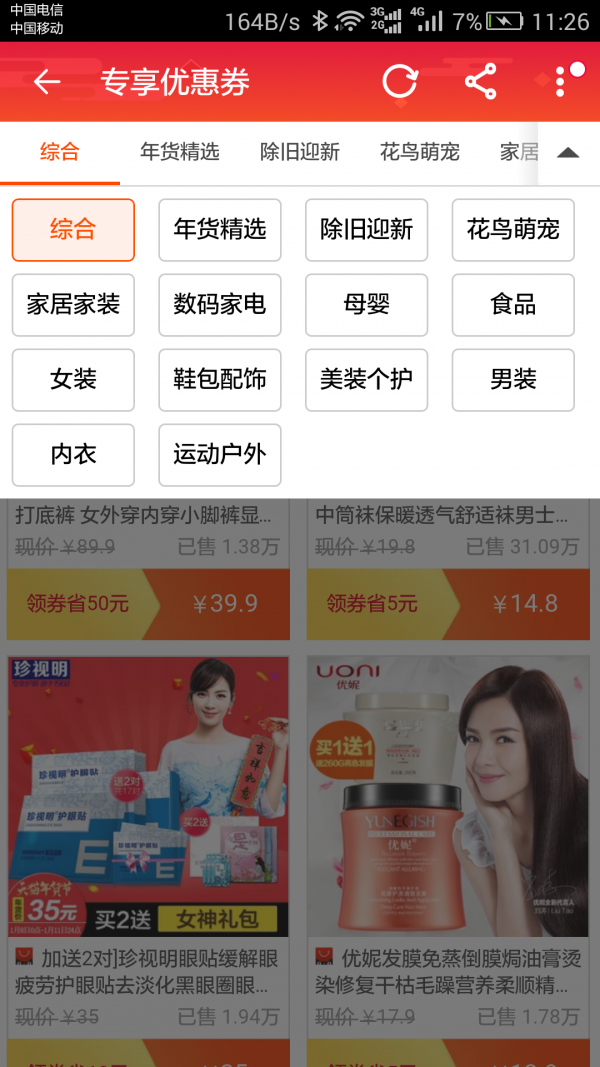The image size is (600, 1067).
Task: Filter by the 女装 chip
Action: tap(73, 380)
